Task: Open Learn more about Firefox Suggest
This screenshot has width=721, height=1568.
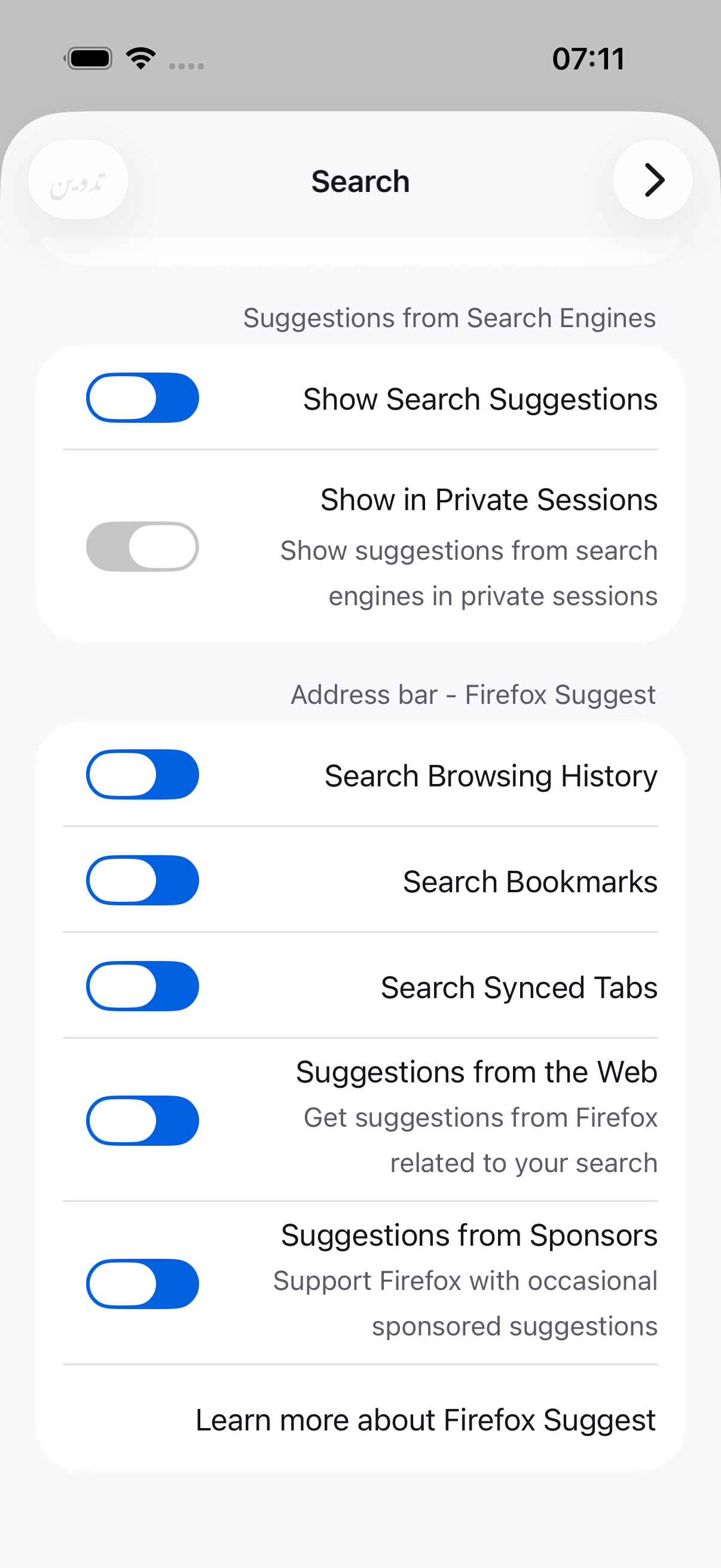Action: [x=425, y=1420]
